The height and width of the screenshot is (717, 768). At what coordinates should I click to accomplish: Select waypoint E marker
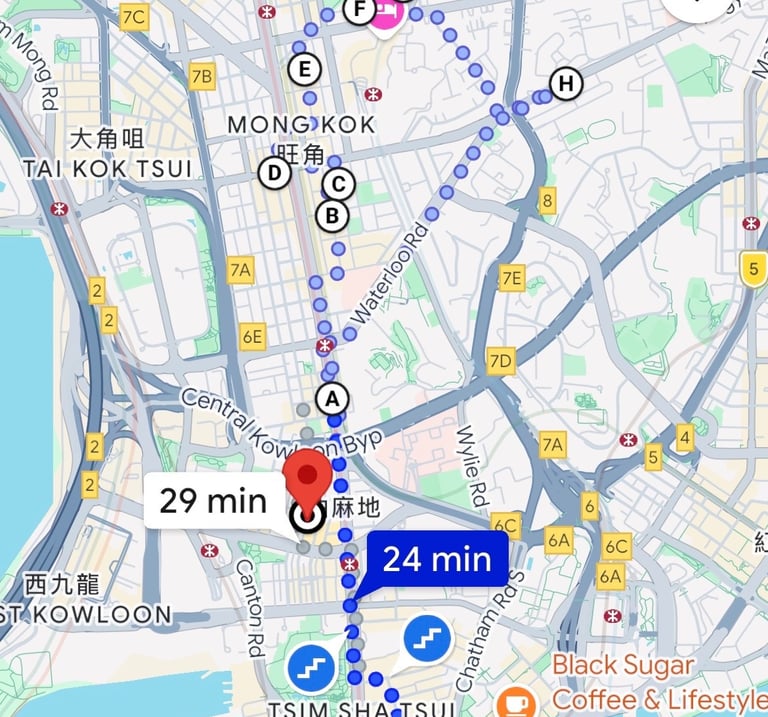click(304, 70)
